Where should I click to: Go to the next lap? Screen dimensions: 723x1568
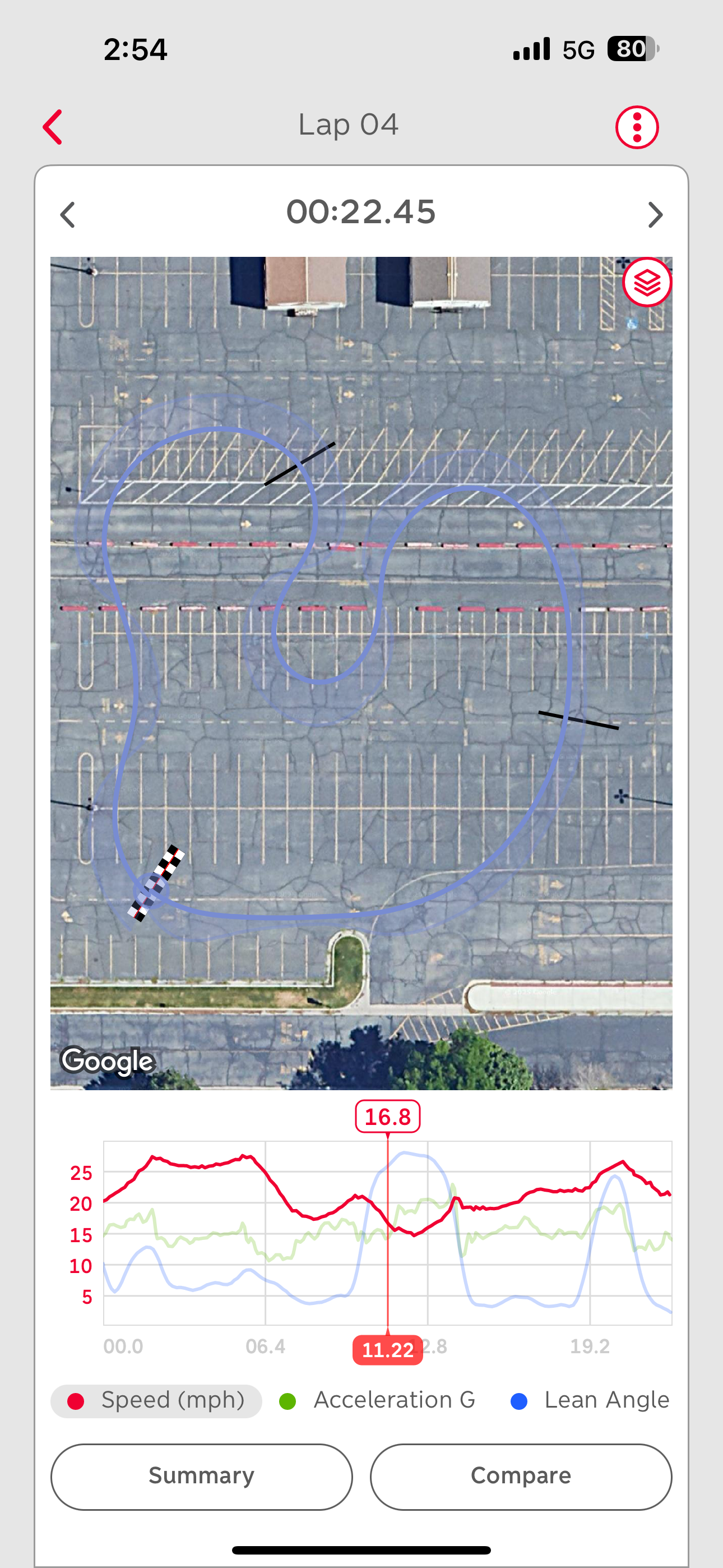[655, 215]
